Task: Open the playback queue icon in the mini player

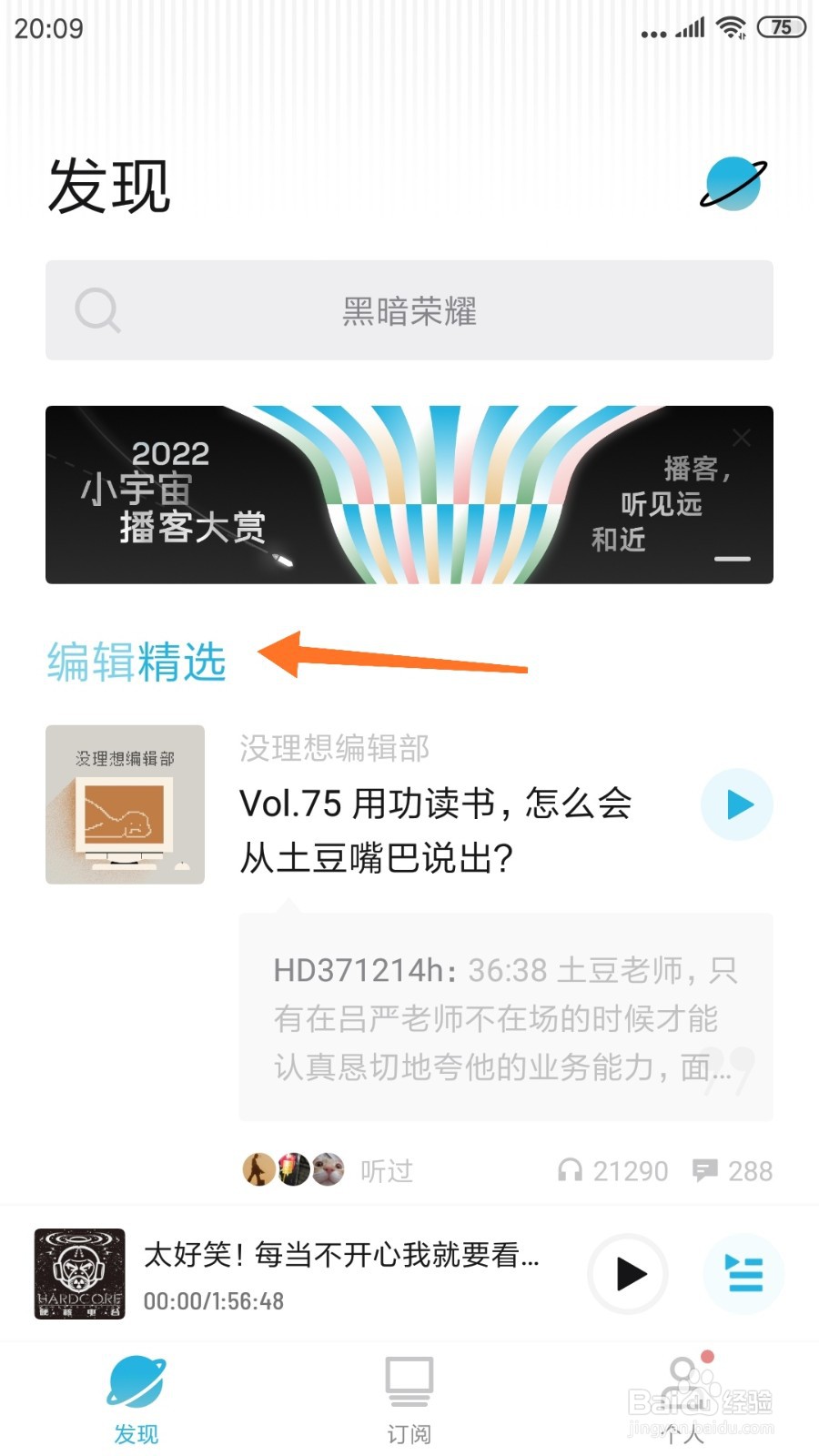Action: pyautogui.click(x=743, y=1275)
